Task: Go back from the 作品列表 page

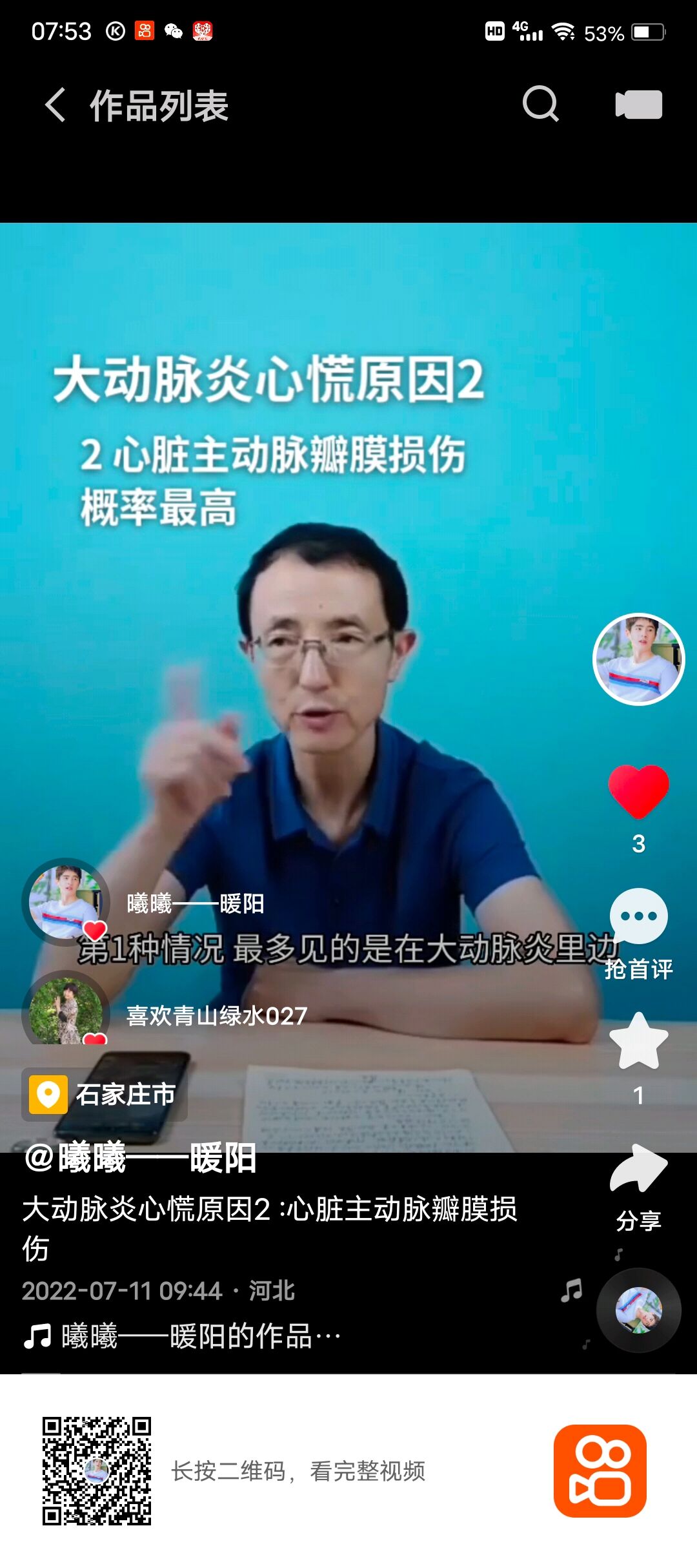Action: click(56, 105)
